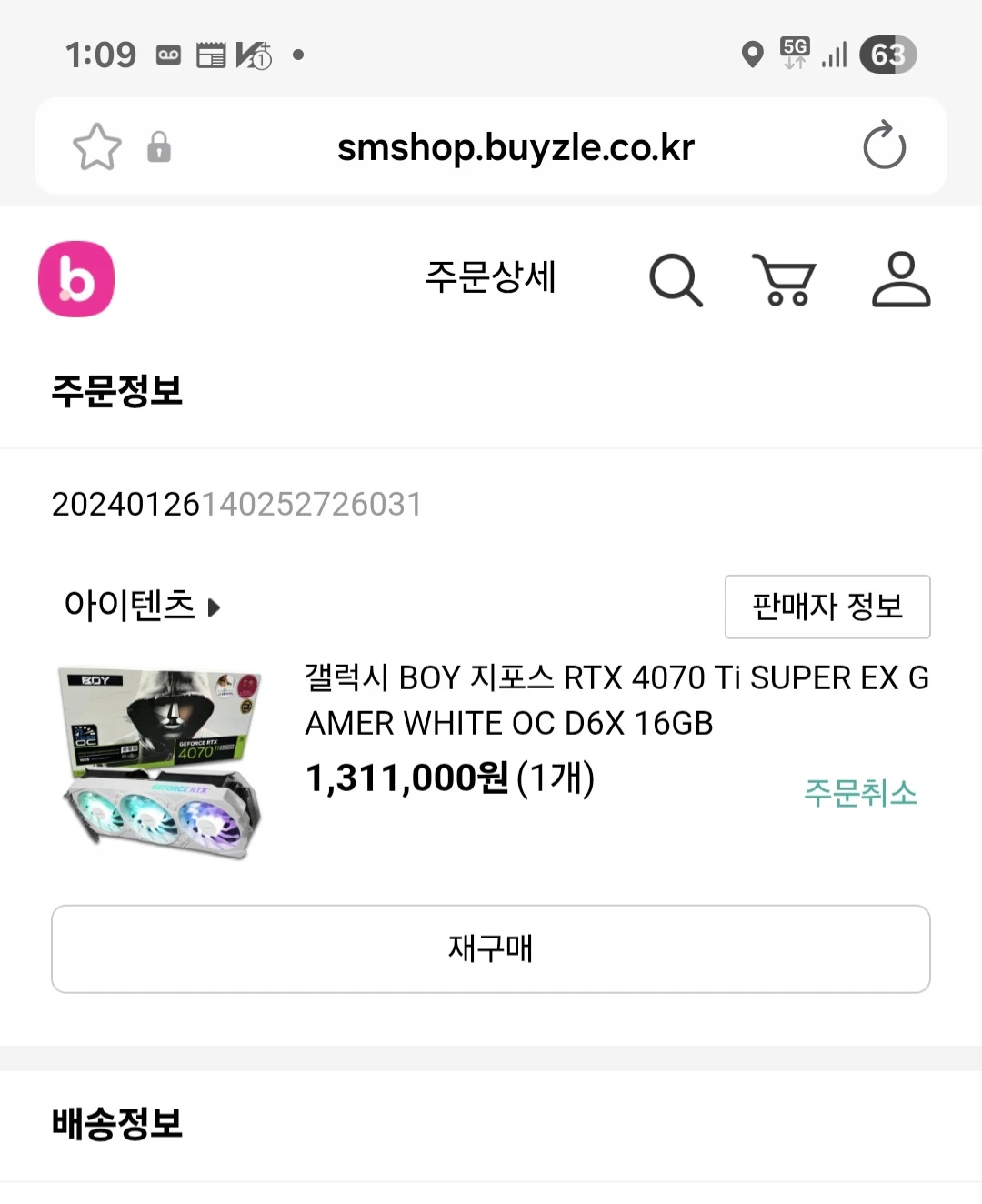Reload the page with the refresh icon
The image size is (982, 1204).
[x=883, y=145]
